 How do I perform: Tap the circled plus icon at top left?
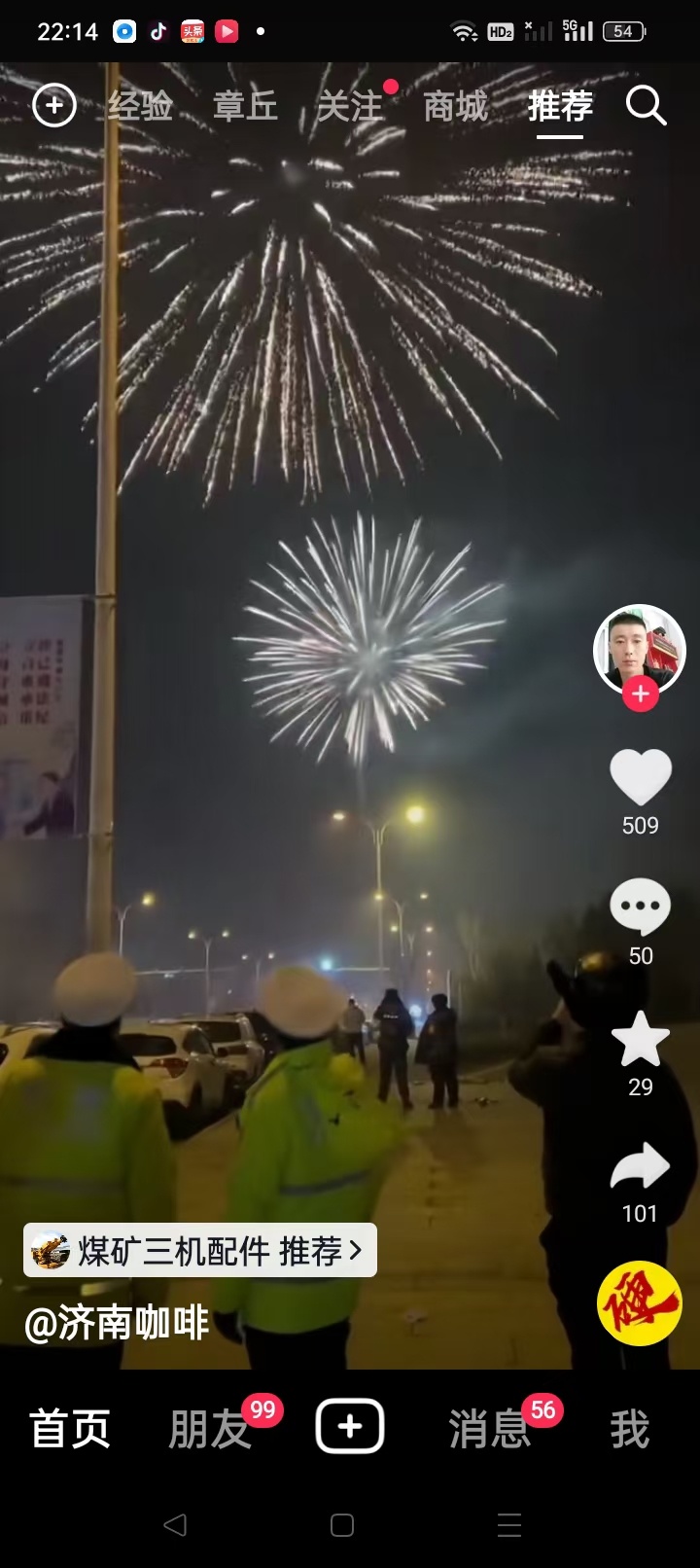[54, 105]
